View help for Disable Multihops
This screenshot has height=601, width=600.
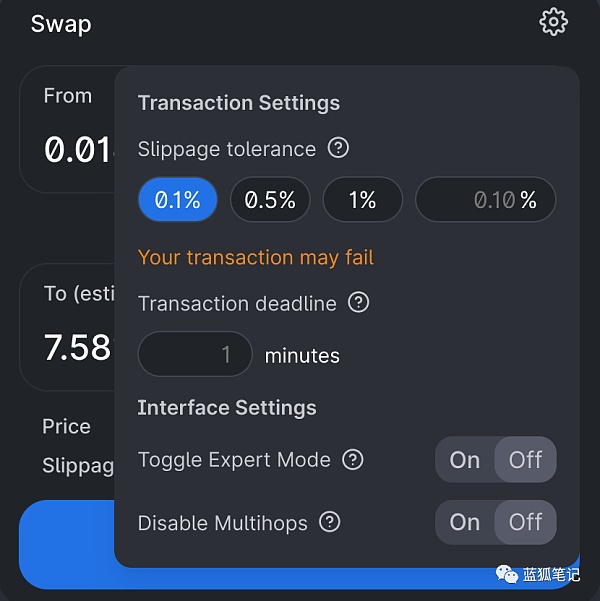click(329, 522)
